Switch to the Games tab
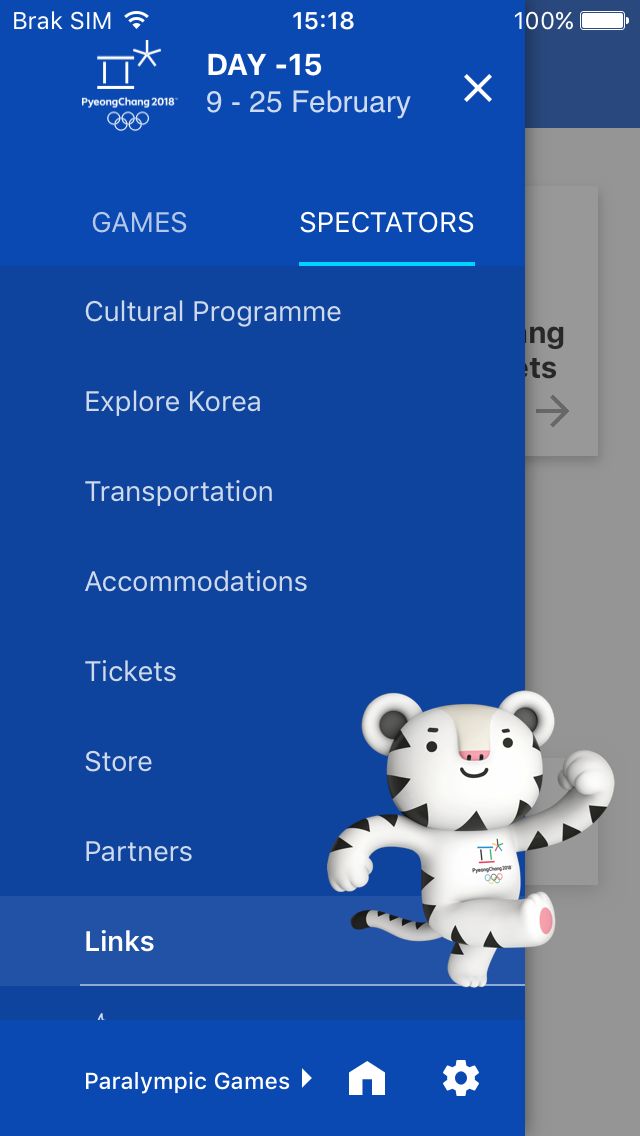640x1136 pixels. 139,222
